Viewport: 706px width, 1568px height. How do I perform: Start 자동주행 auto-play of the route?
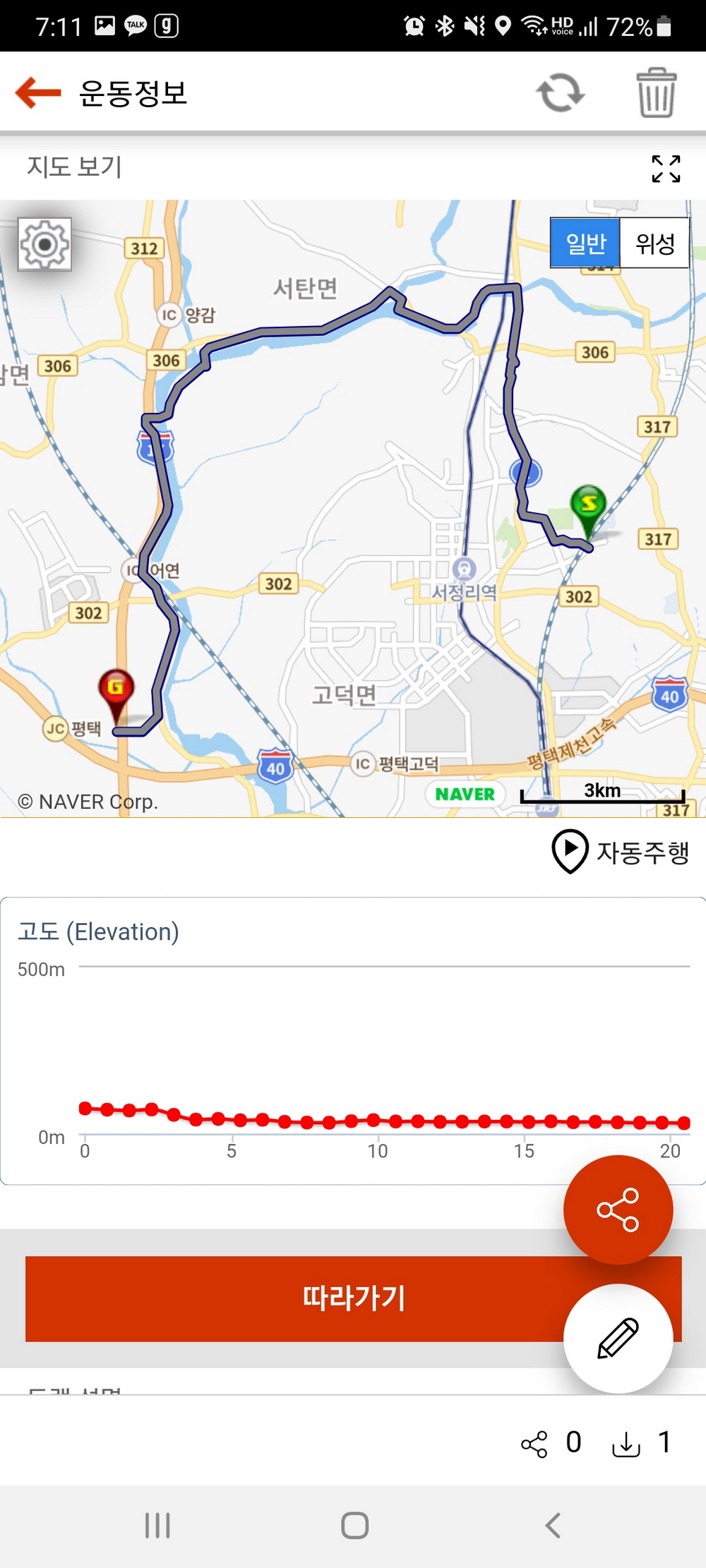[620, 852]
